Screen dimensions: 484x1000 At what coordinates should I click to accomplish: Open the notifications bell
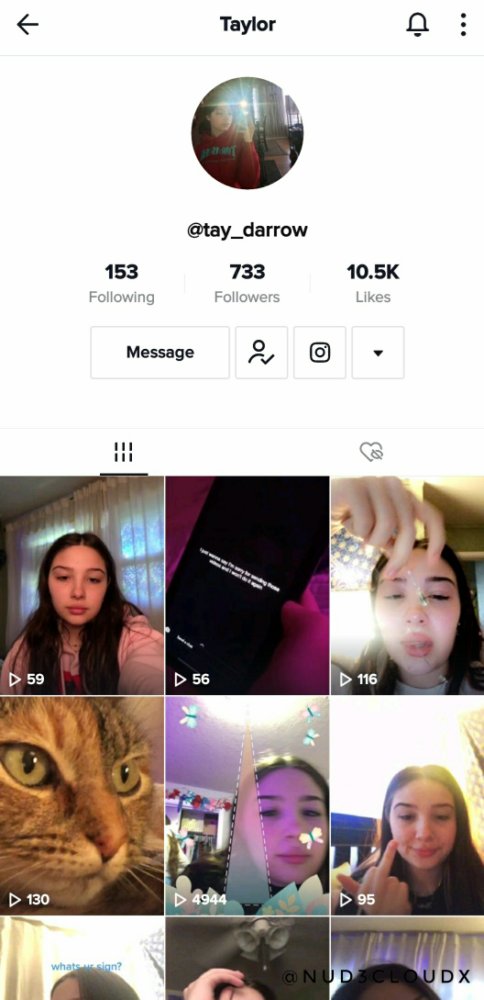click(x=418, y=25)
